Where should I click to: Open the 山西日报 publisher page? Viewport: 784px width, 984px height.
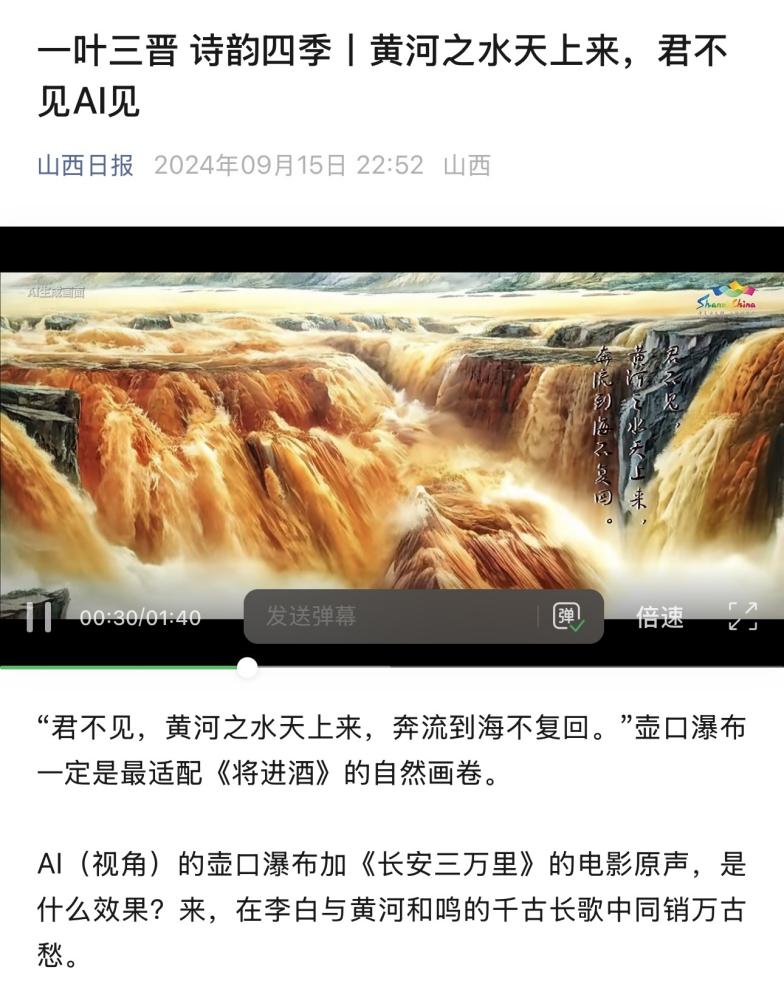tap(85, 165)
